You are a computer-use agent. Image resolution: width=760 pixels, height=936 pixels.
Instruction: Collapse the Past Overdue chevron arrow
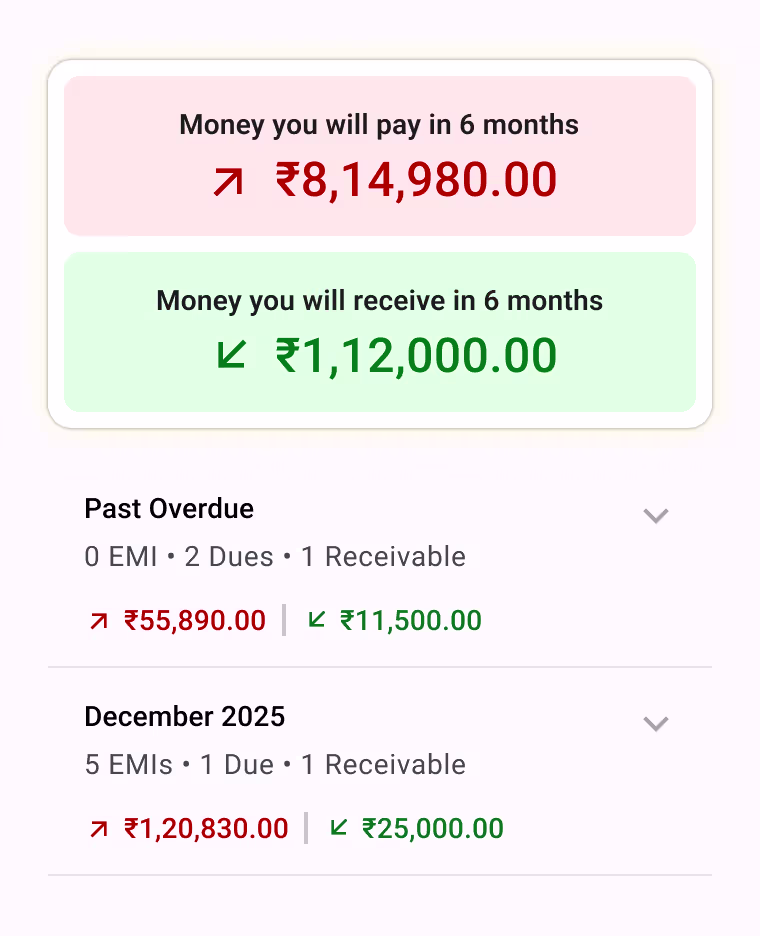coord(656,516)
